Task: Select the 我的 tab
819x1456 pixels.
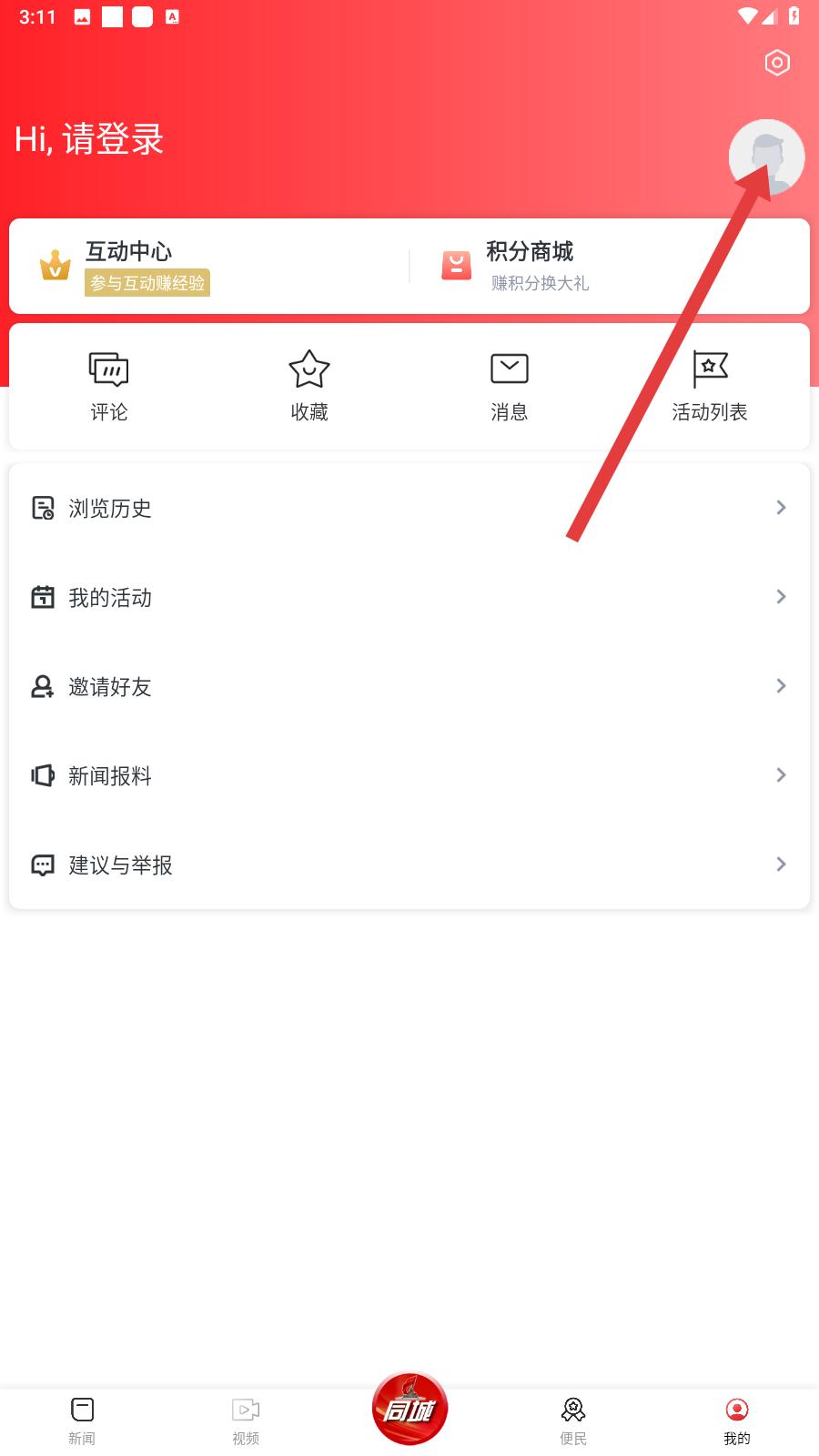Action: 737,1421
